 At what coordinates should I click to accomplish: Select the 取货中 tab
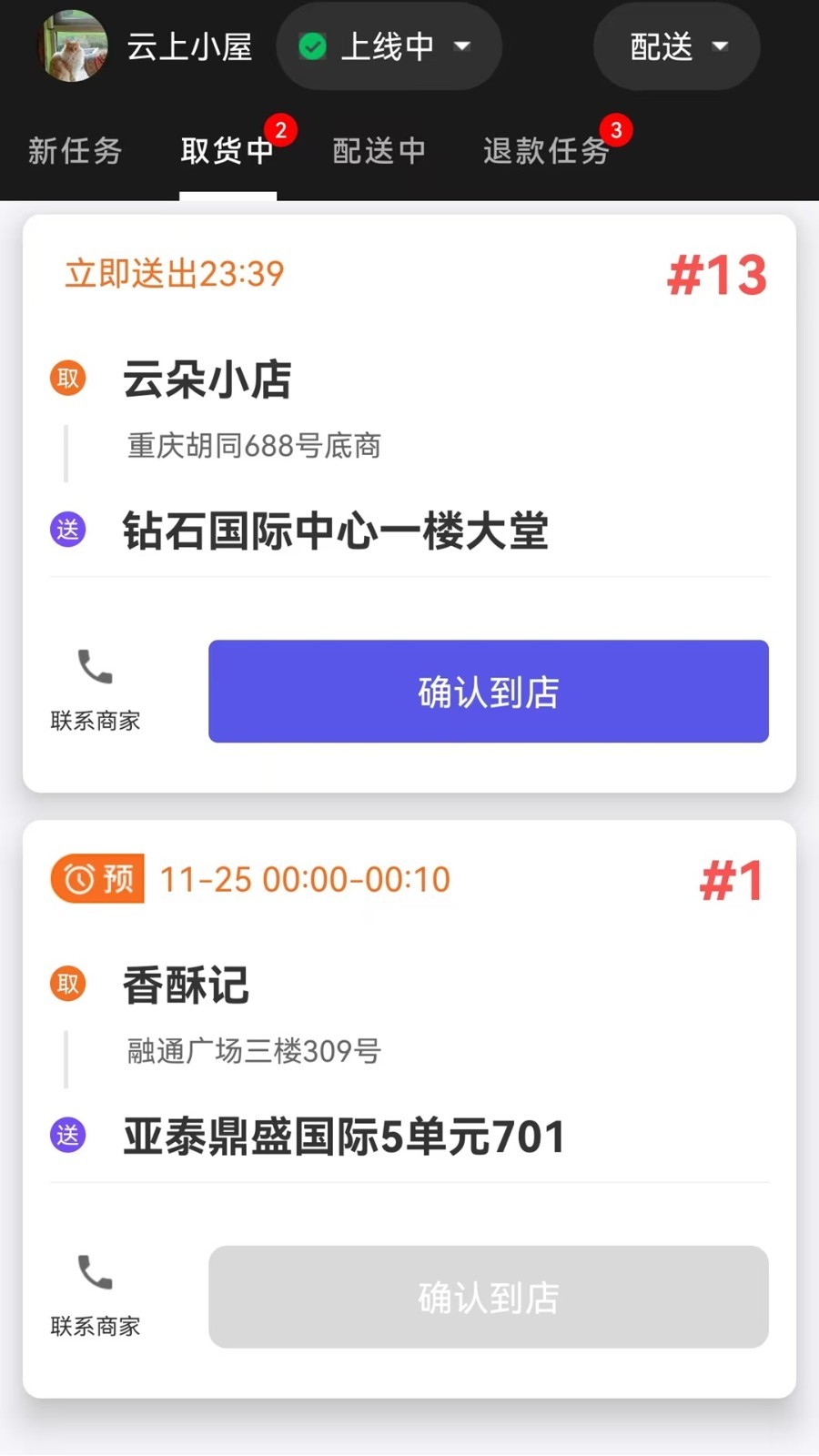tap(227, 151)
